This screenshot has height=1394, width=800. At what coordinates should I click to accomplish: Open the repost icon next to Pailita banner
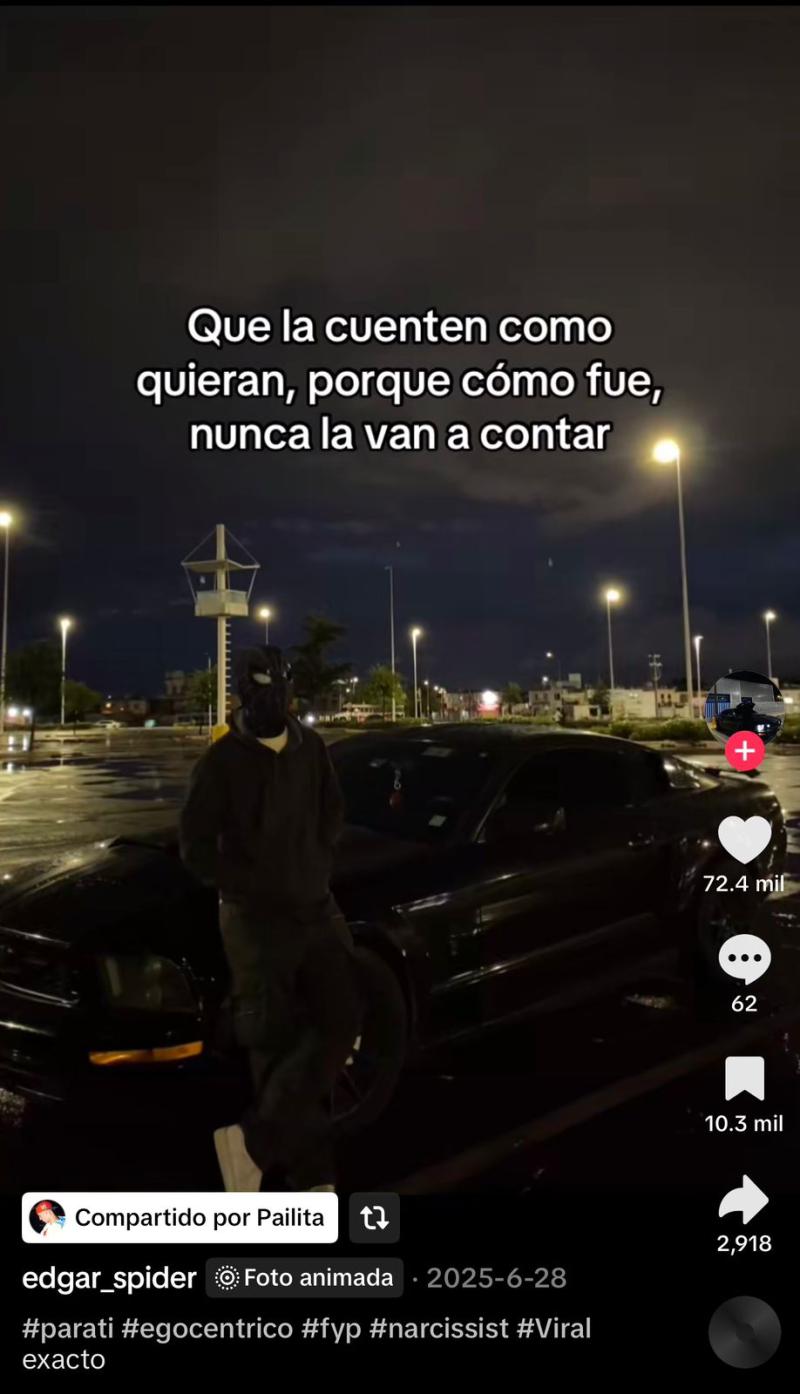tap(374, 1217)
